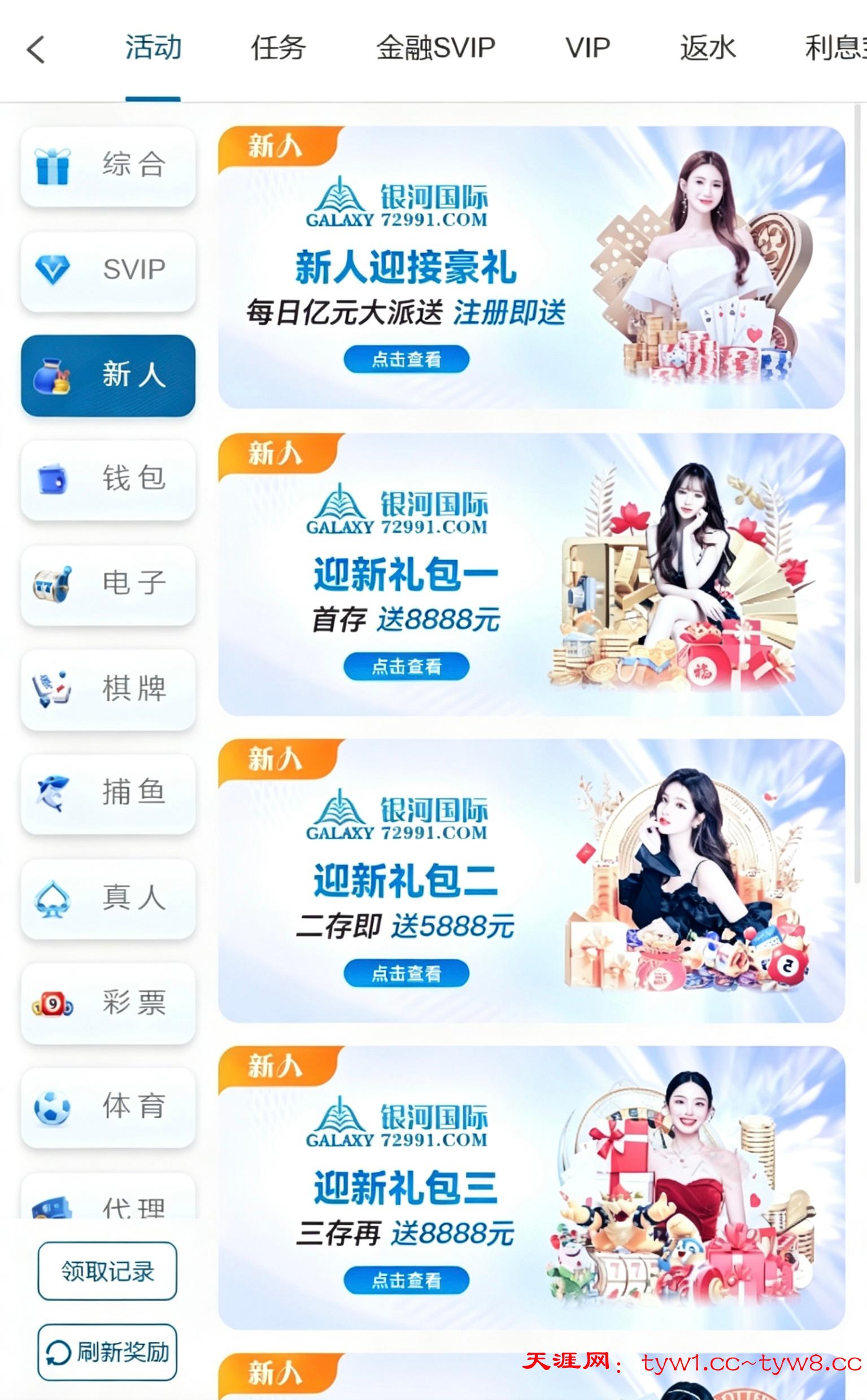
Task: Open the 金融SVIP tab
Action: pyautogui.click(x=435, y=48)
